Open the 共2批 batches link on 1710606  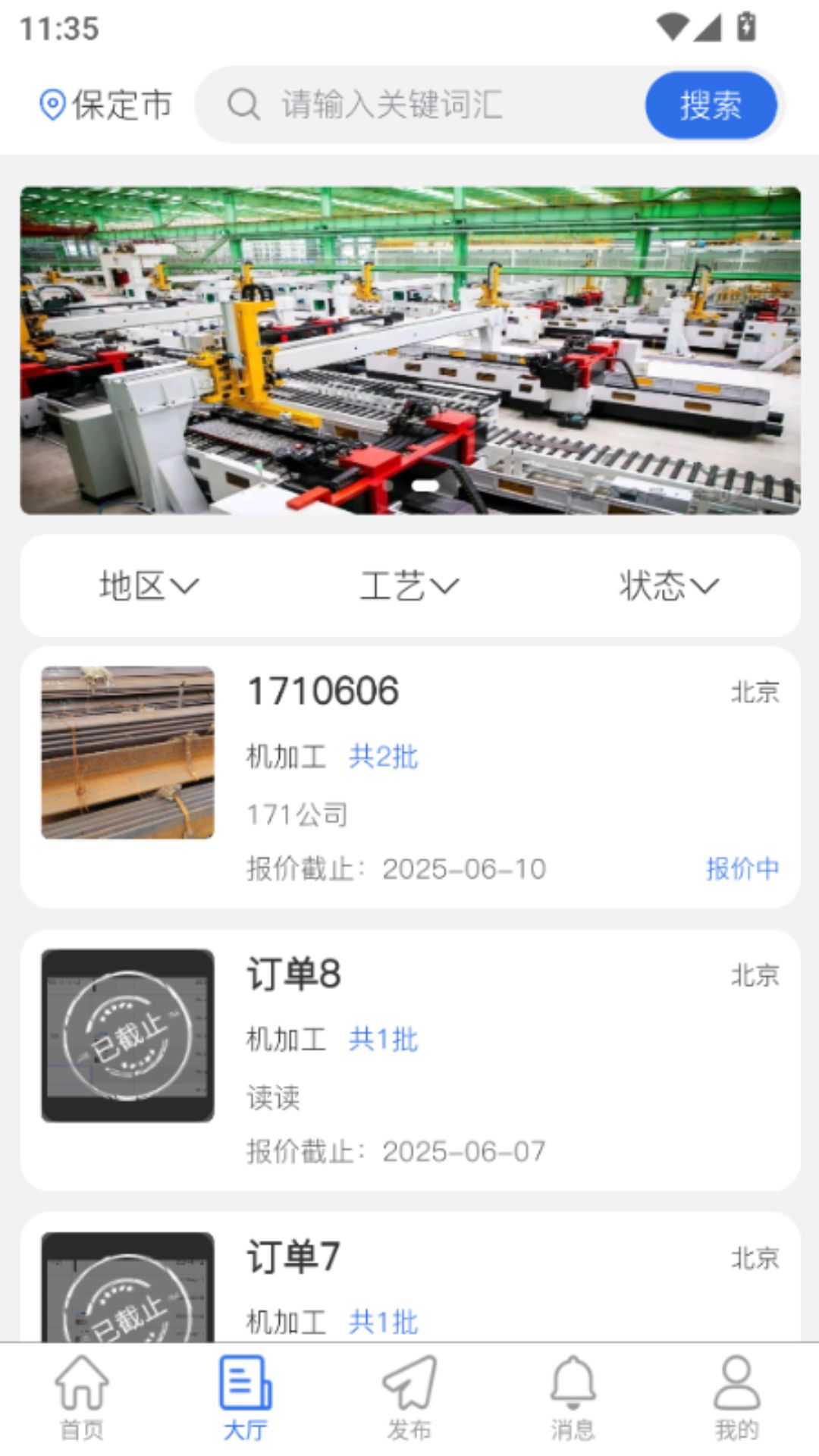click(383, 755)
